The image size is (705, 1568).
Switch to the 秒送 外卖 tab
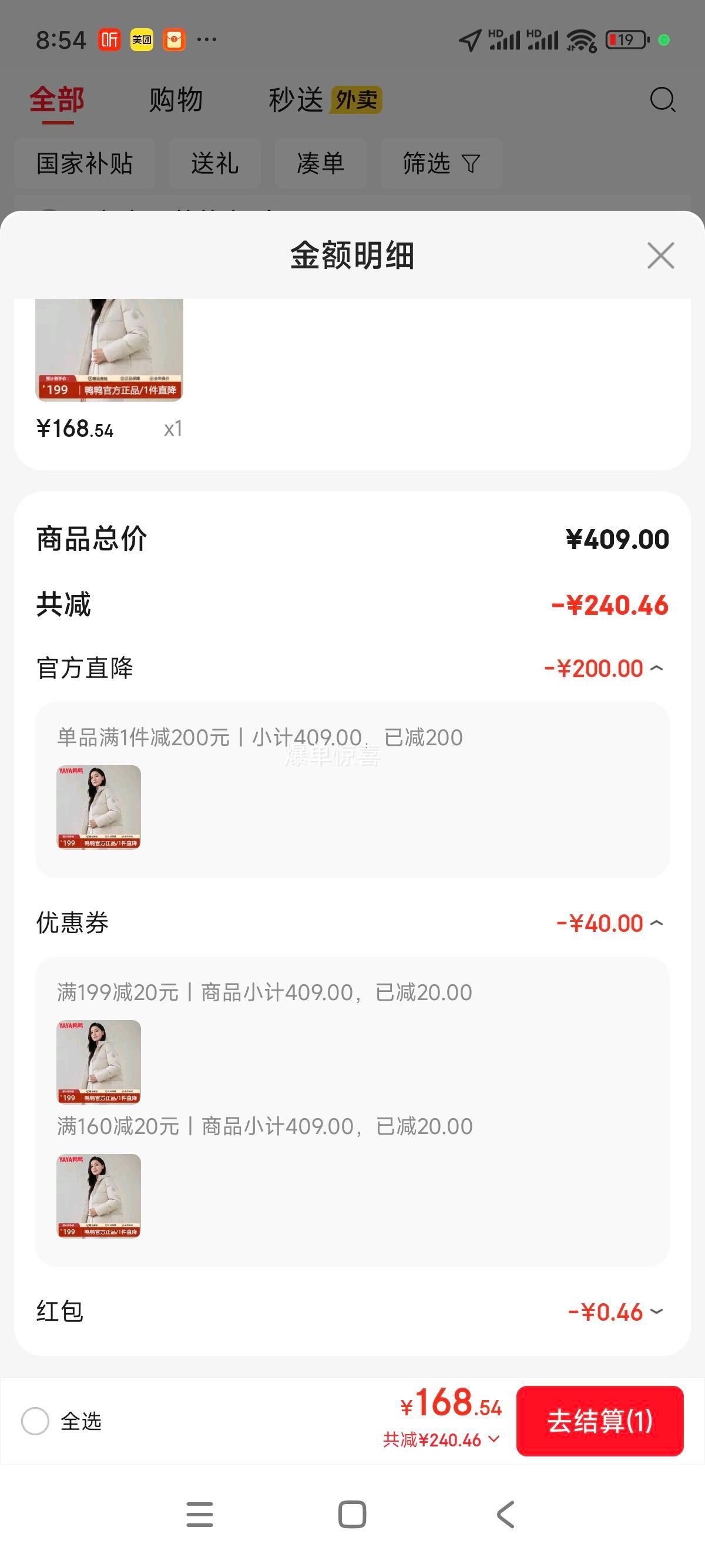(x=324, y=100)
